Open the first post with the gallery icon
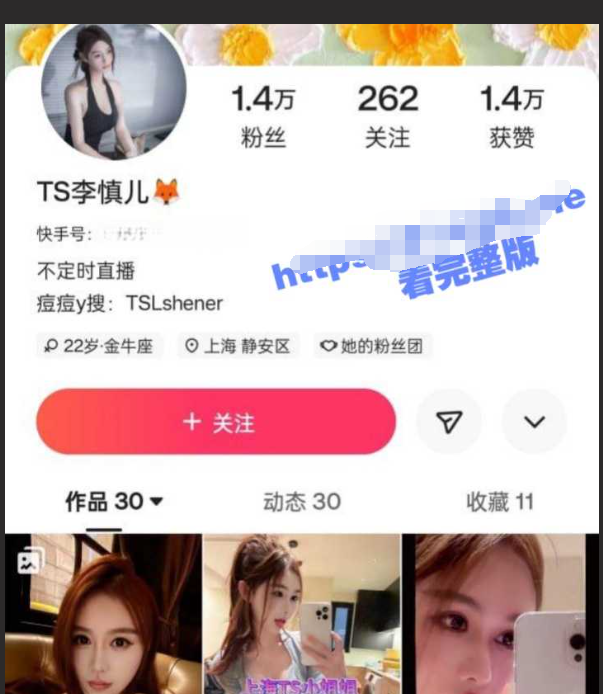603x694 pixels. [103, 614]
